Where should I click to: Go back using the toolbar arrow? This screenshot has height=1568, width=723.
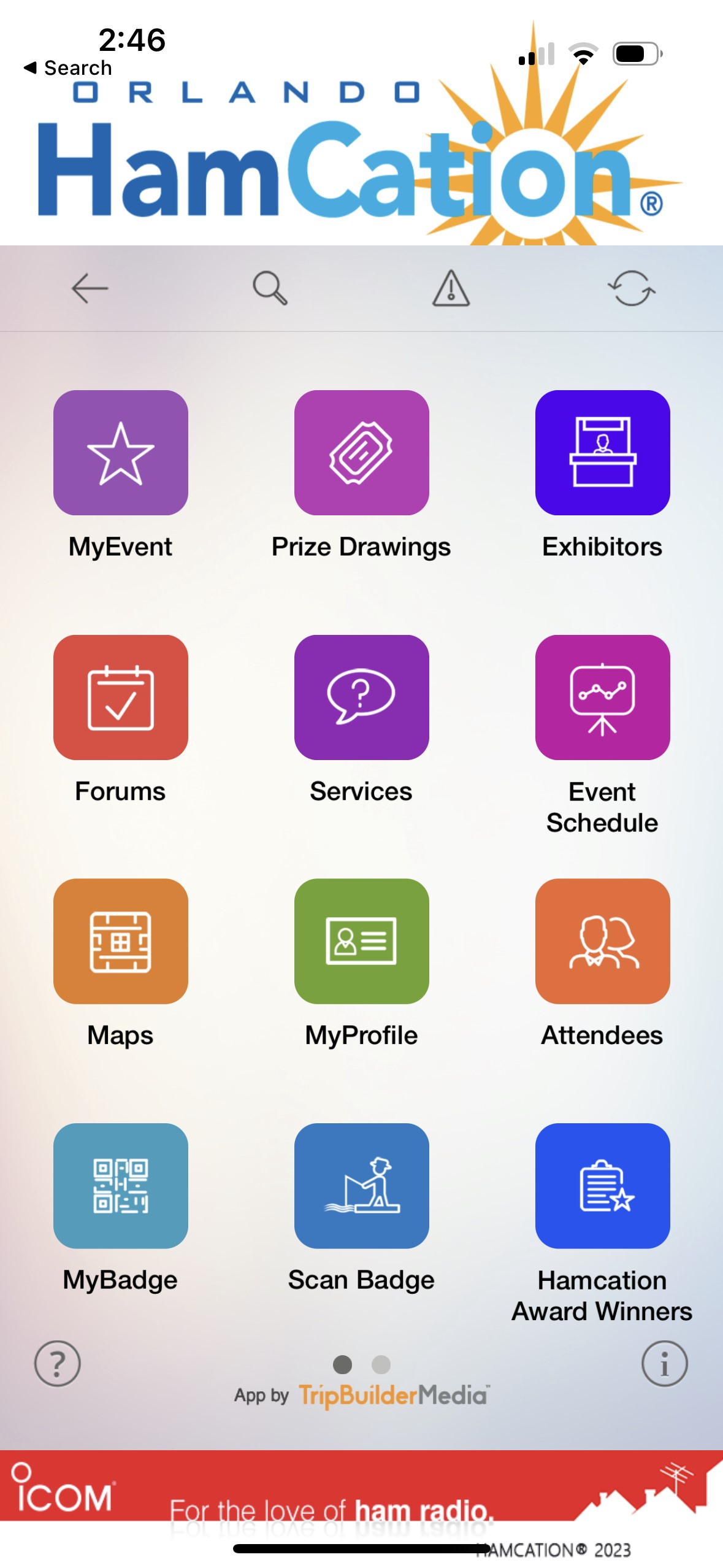pyautogui.click(x=90, y=288)
